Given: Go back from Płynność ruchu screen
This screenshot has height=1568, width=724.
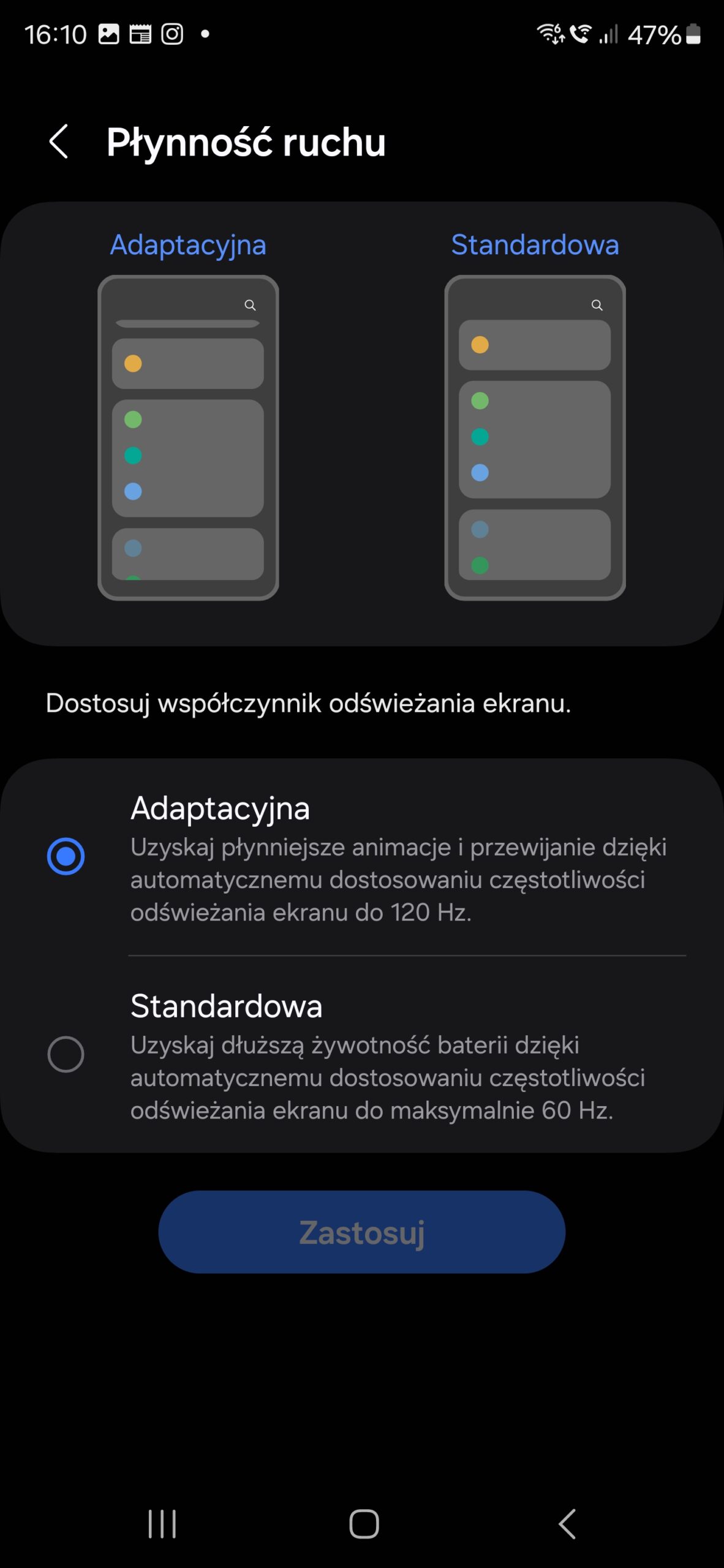Looking at the screenshot, I should [58, 142].
